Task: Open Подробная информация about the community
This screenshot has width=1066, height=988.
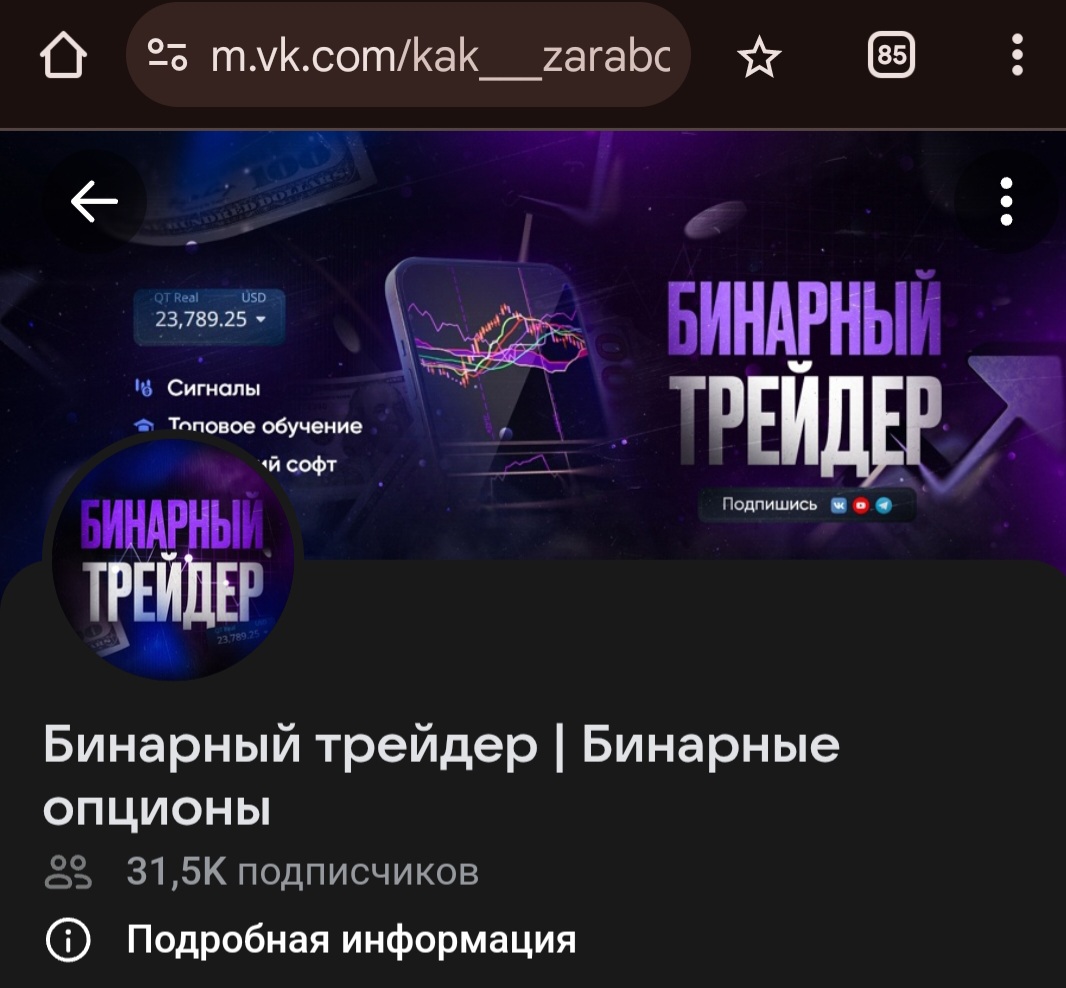Action: (350, 940)
